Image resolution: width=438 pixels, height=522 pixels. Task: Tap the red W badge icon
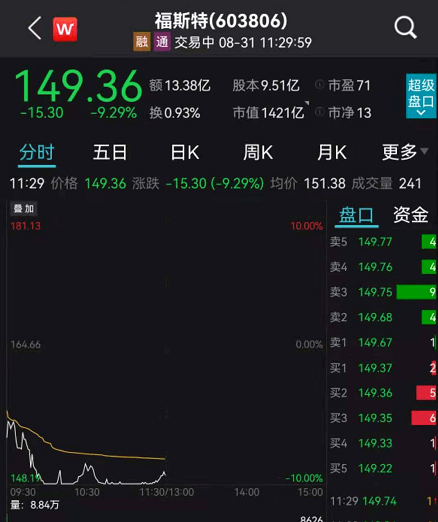(x=65, y=29)
